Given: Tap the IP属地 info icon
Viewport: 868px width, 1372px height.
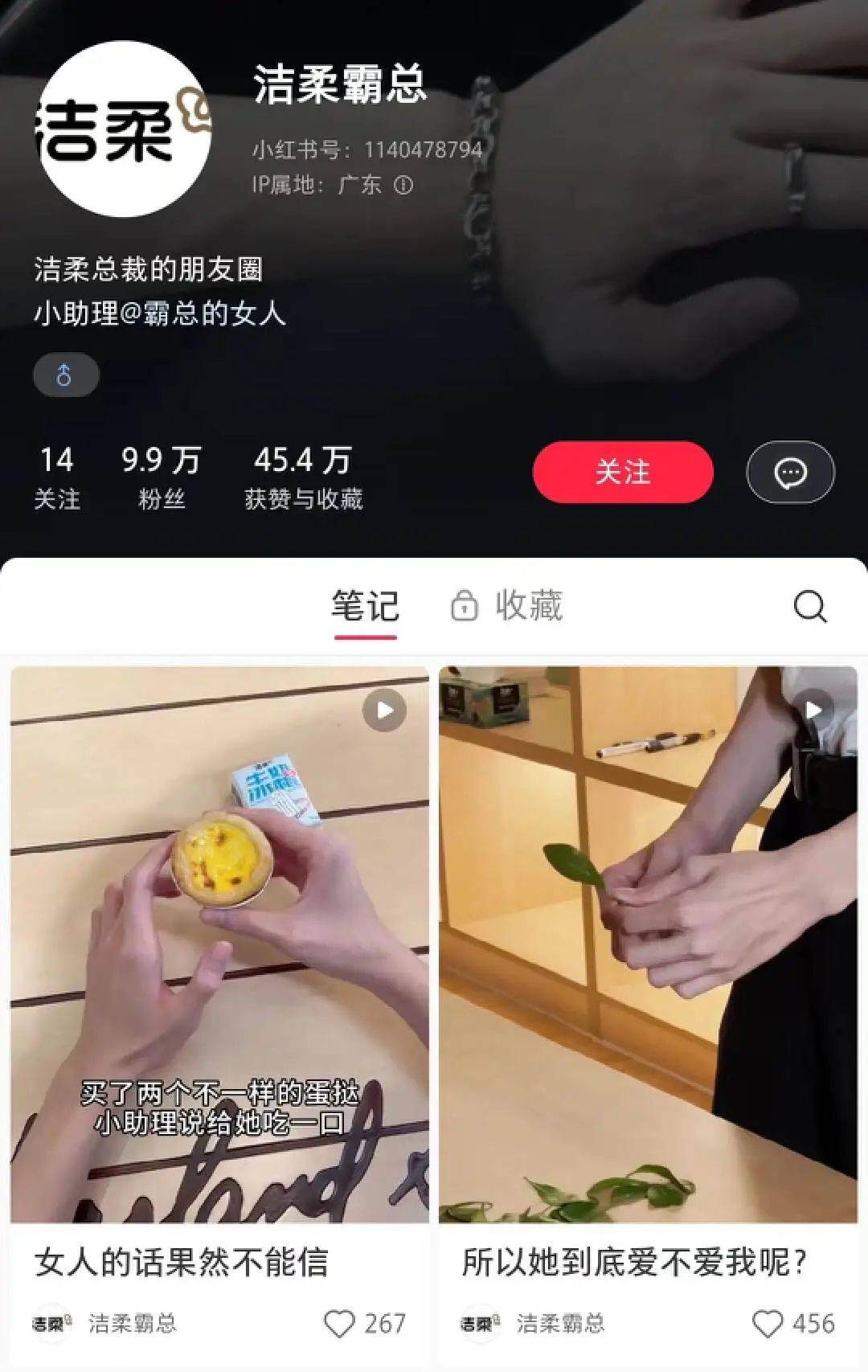Looking at the screenshot, I should (x=403, y=186).
